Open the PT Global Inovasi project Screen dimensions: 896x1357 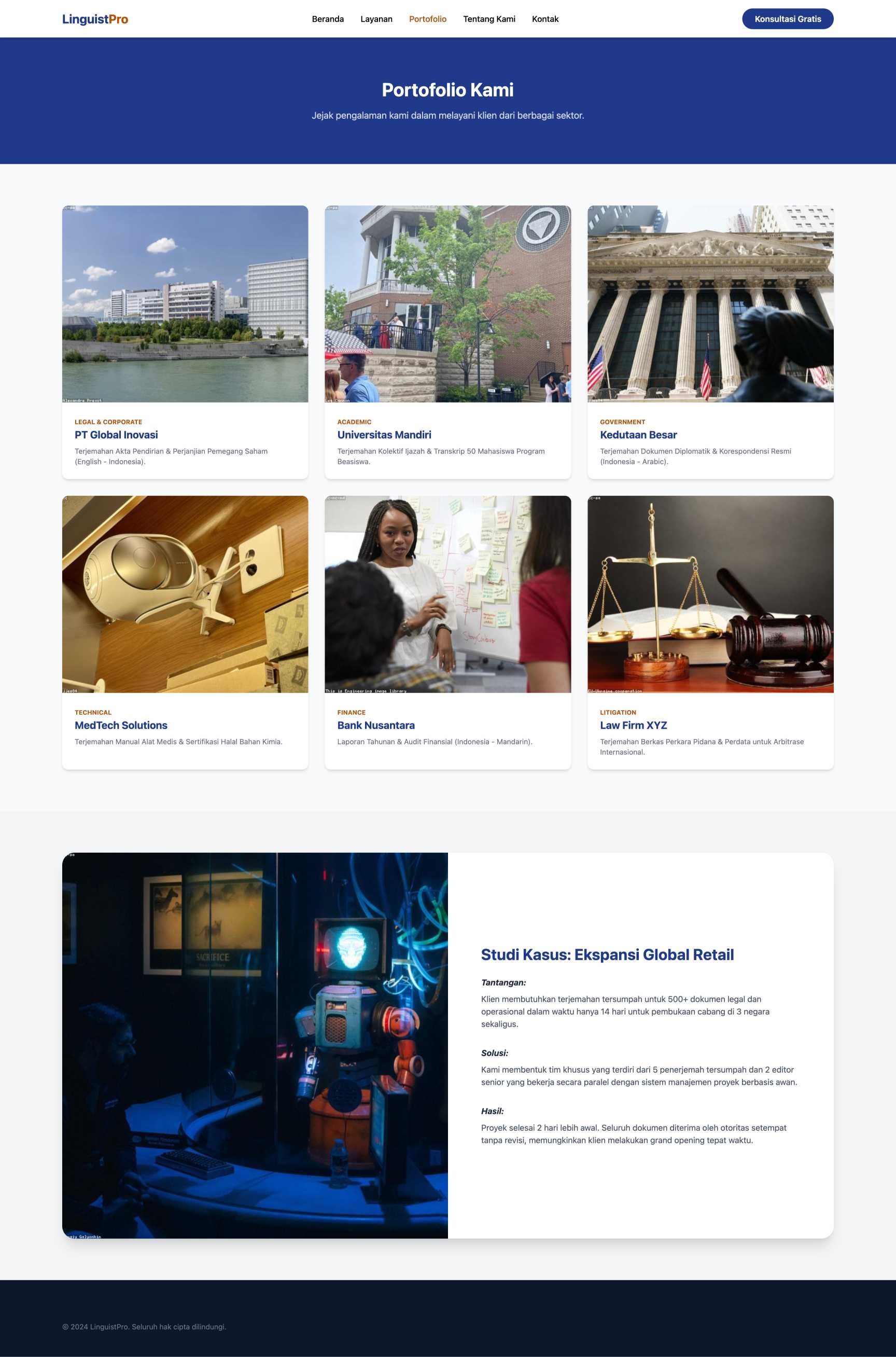[116, 434]
